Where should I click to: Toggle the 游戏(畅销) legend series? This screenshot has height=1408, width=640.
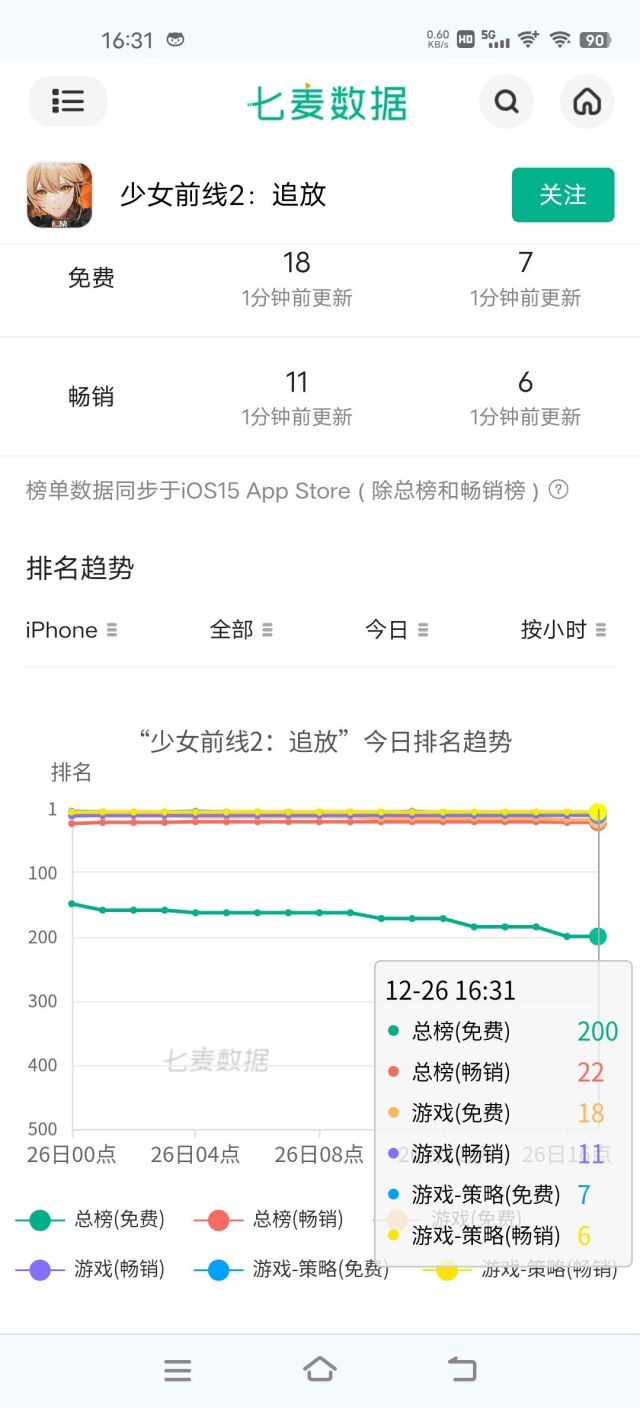[x=90, y=1269]
